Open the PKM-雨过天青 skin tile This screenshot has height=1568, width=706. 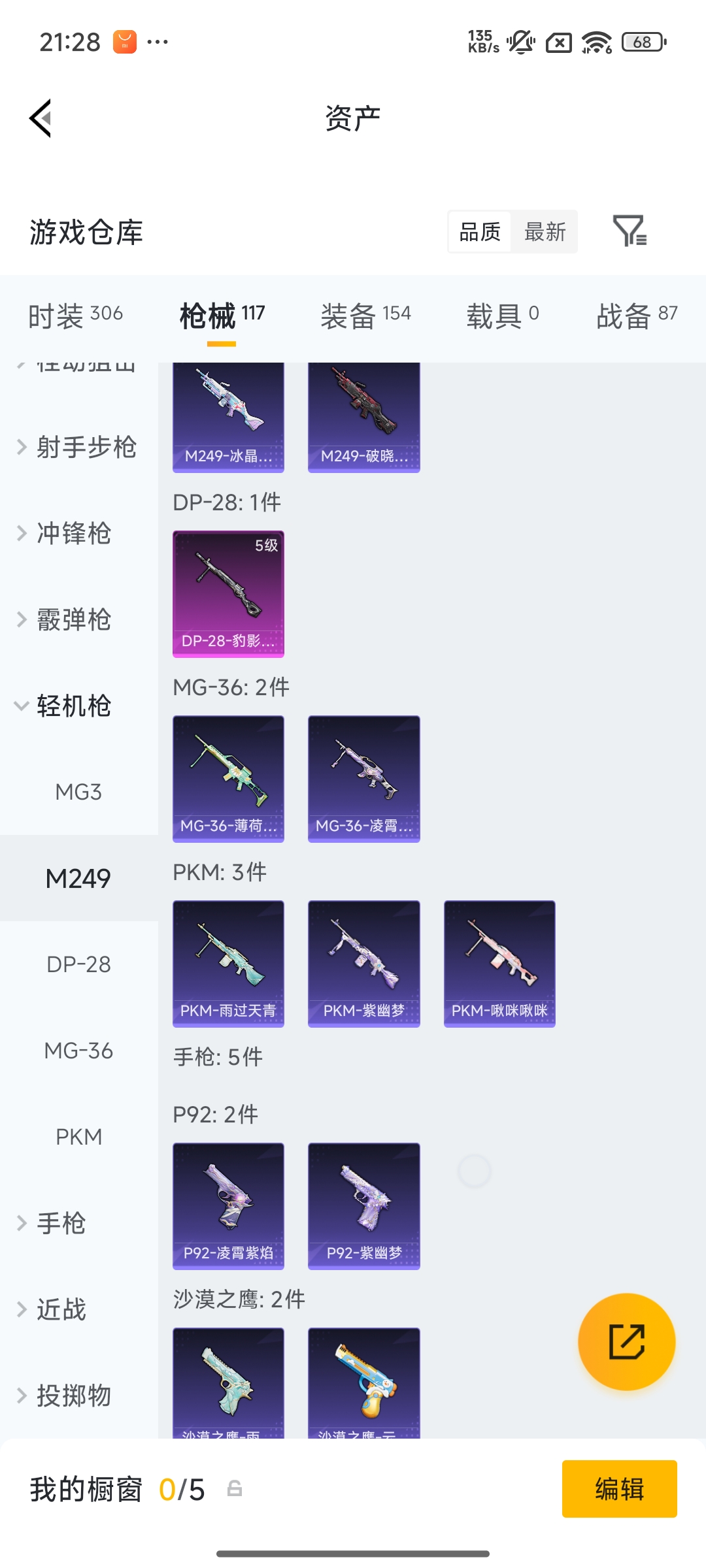(x=228, y=964)
